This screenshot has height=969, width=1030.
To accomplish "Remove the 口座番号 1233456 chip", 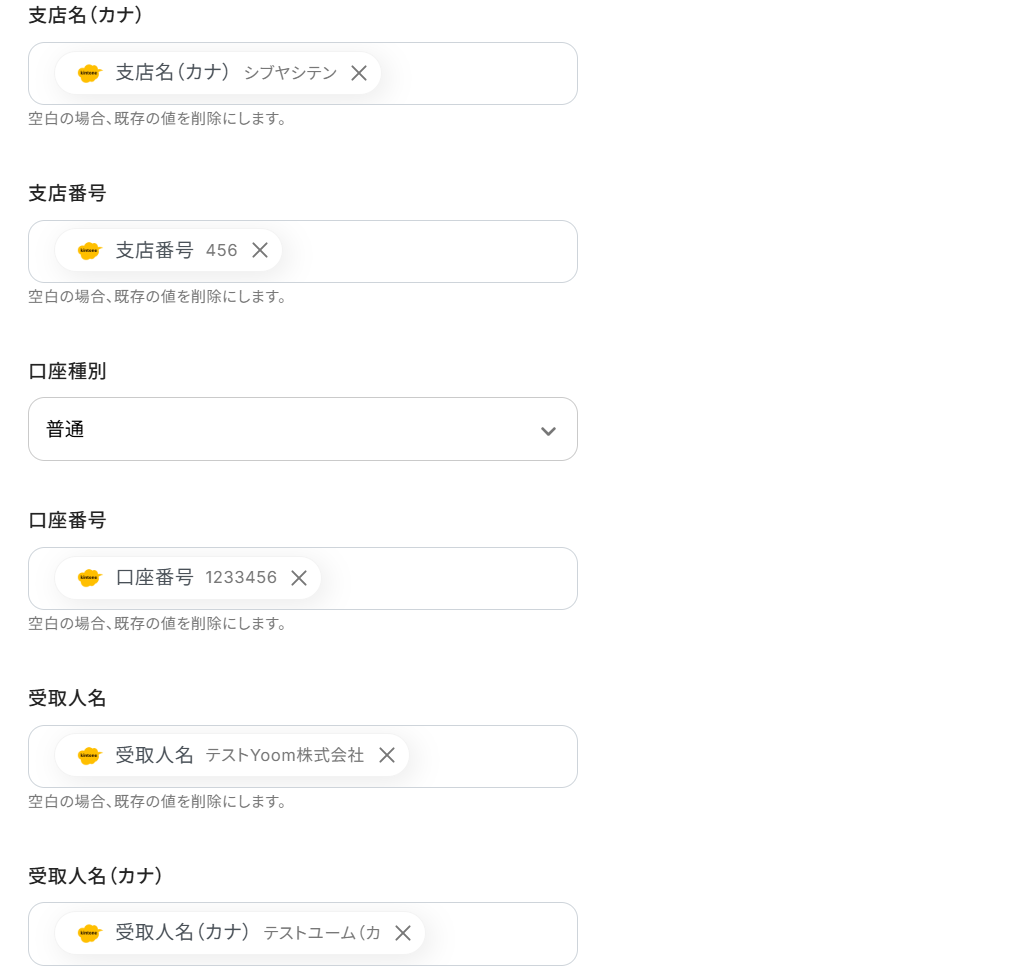I will 299,578.
